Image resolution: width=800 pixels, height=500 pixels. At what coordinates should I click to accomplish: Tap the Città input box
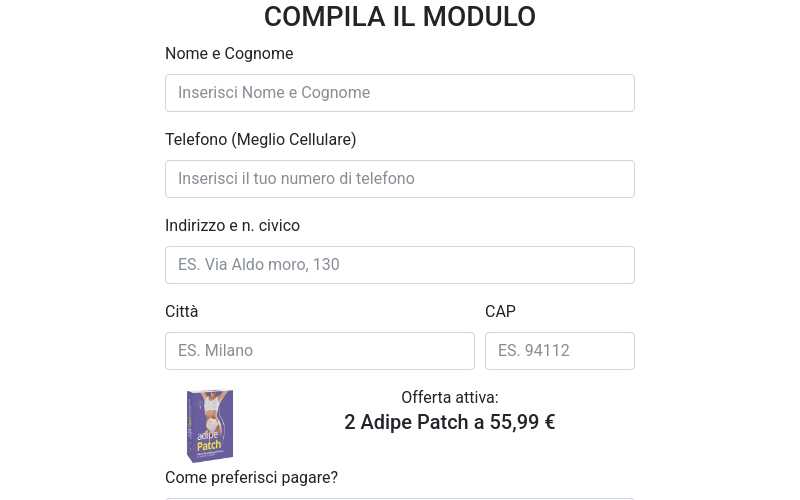[x=319, y=351]
